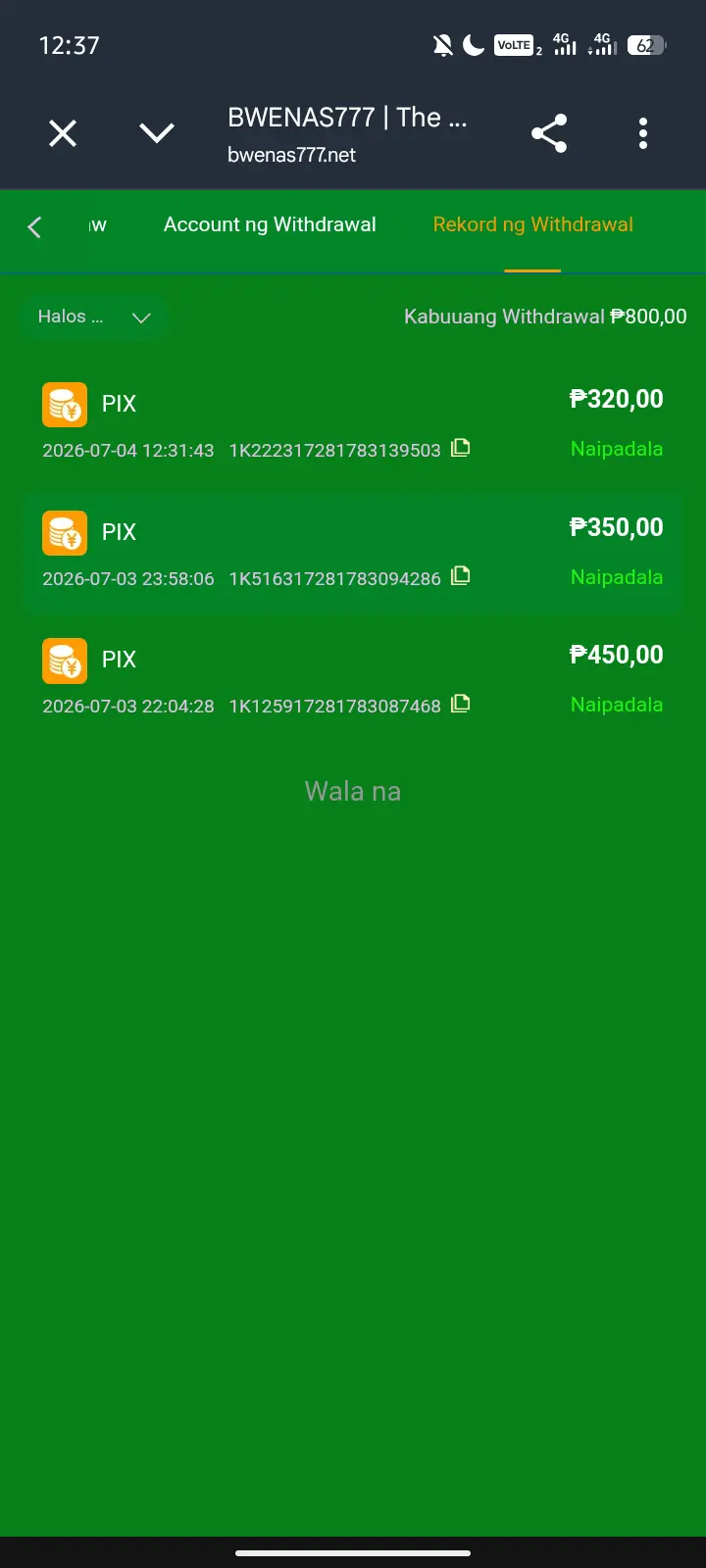Open the ₱350,00 PIX withdrawal record
Screen dimensions: 706x1568
click(x=353, y=554)
